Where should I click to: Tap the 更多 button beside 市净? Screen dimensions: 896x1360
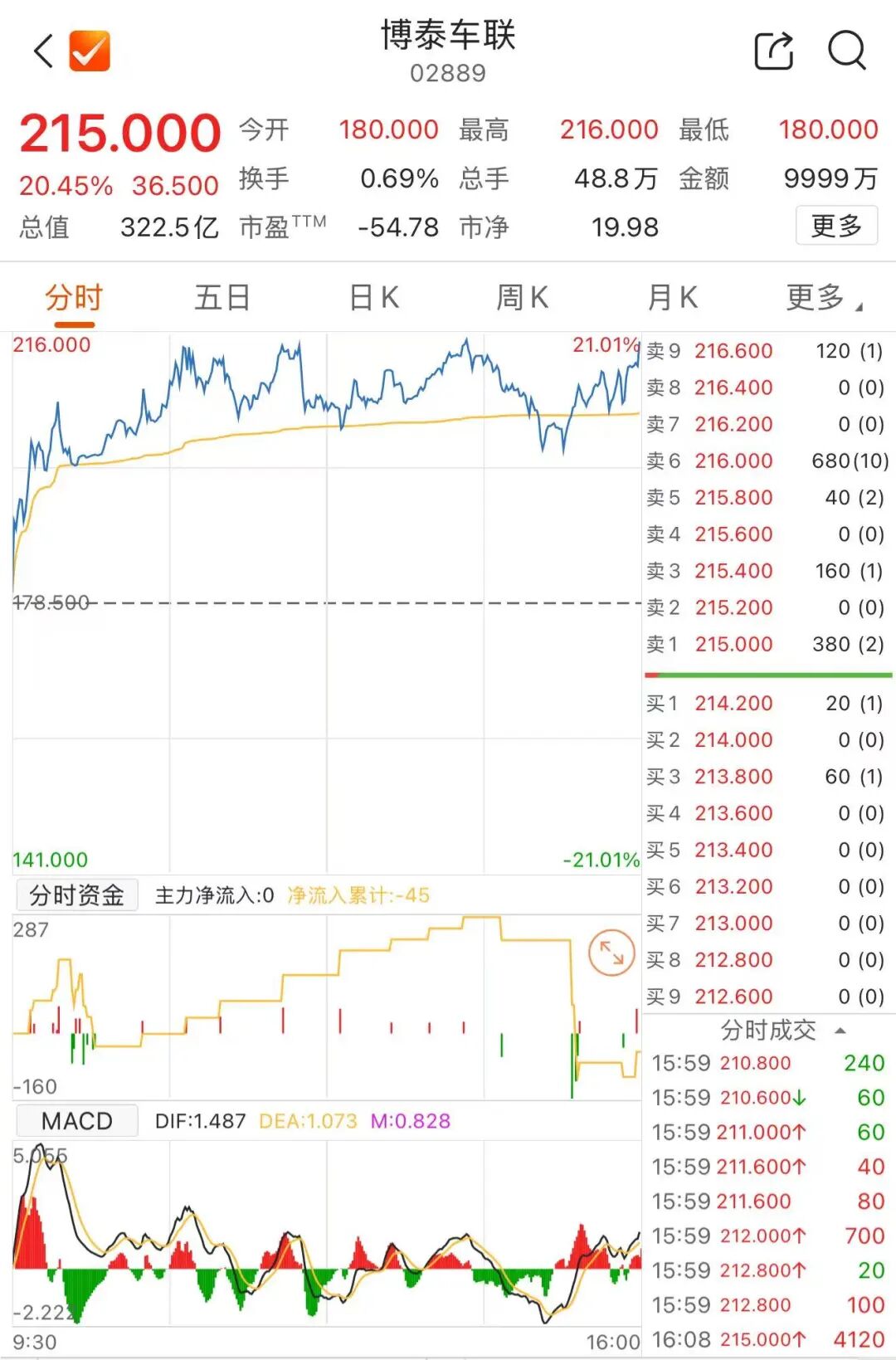click(835, 226)
